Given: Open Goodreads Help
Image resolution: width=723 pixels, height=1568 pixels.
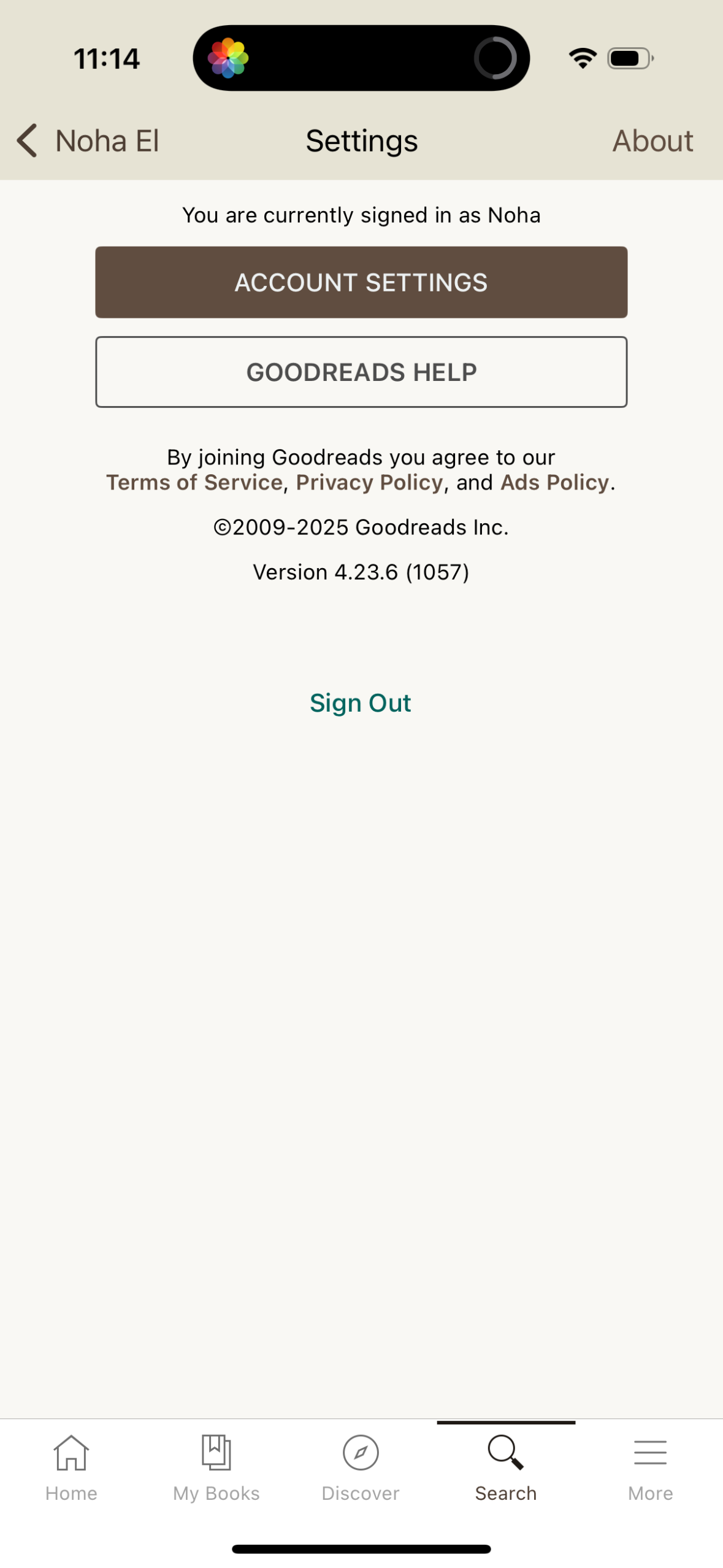Looking at the screenshot, I should (x=361, y=371).
